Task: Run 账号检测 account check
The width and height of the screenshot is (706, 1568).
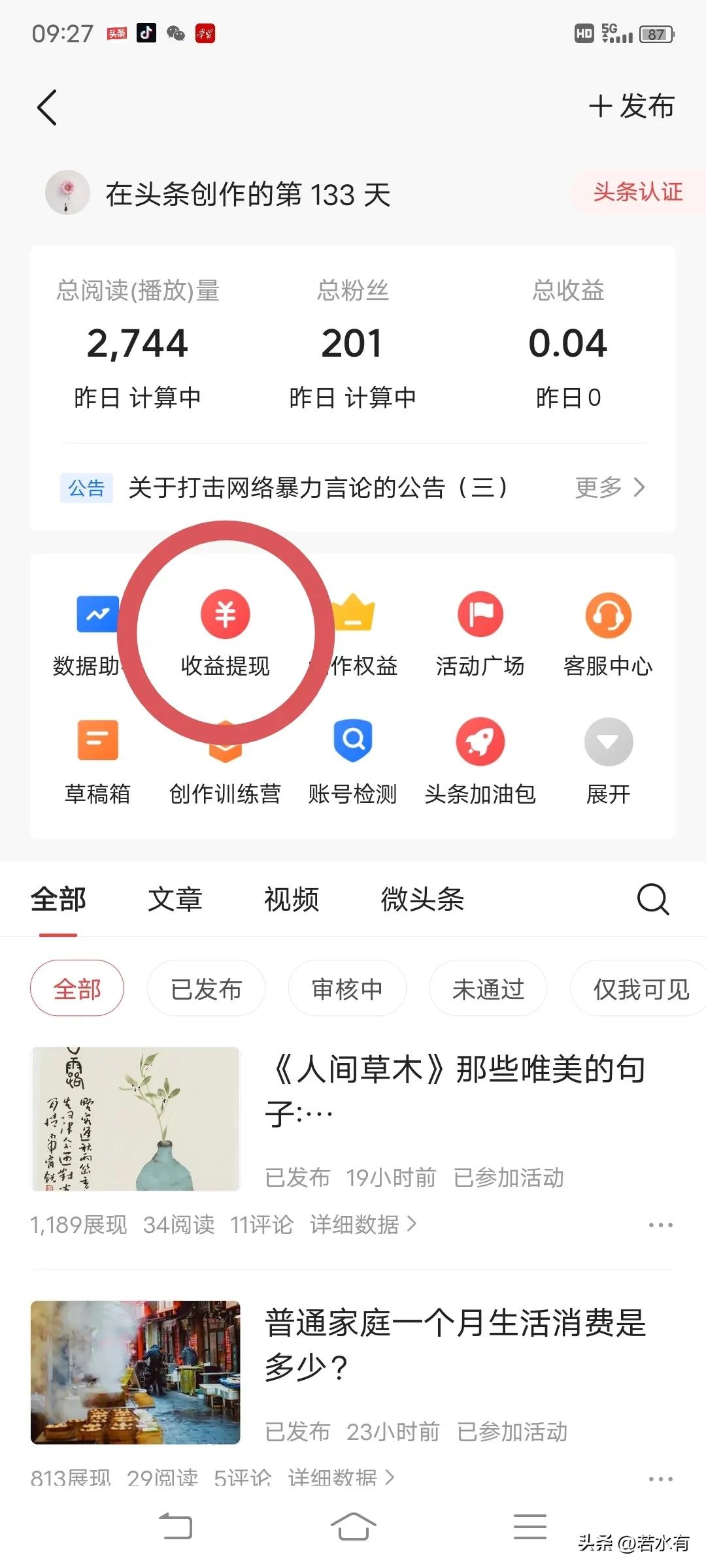Action: coord(353,761)
